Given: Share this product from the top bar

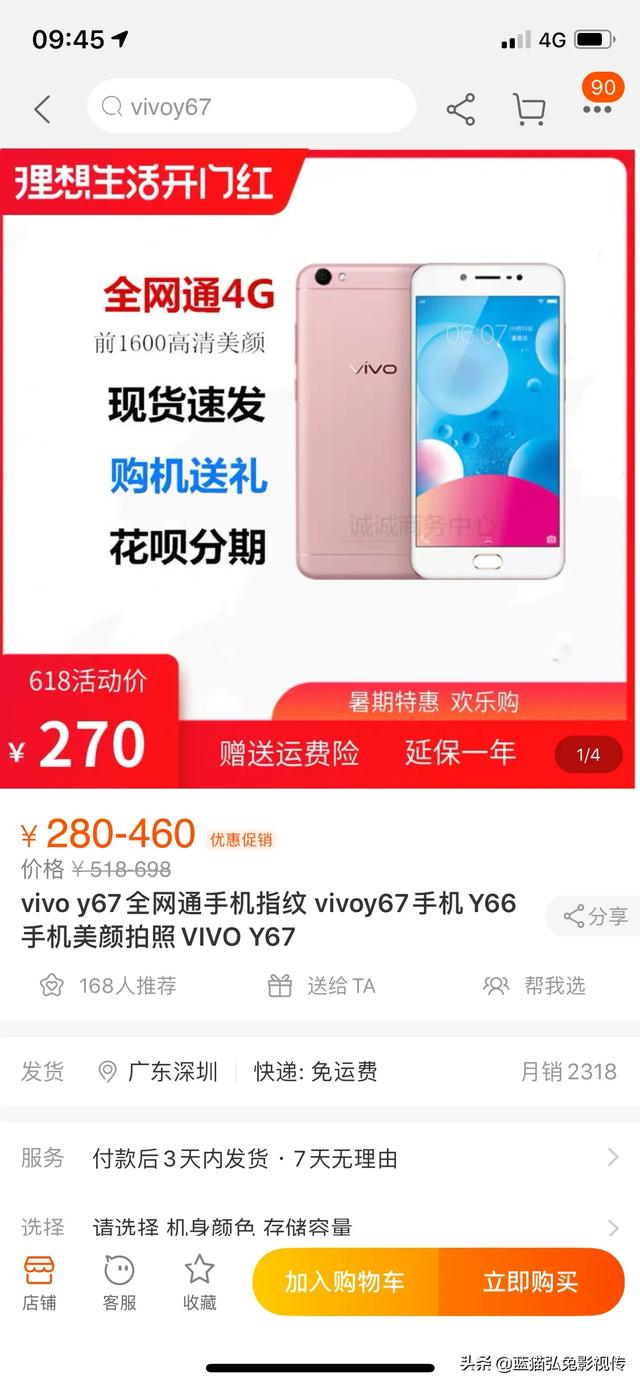Looking at the screenshot, I should (x=460, y=109).
